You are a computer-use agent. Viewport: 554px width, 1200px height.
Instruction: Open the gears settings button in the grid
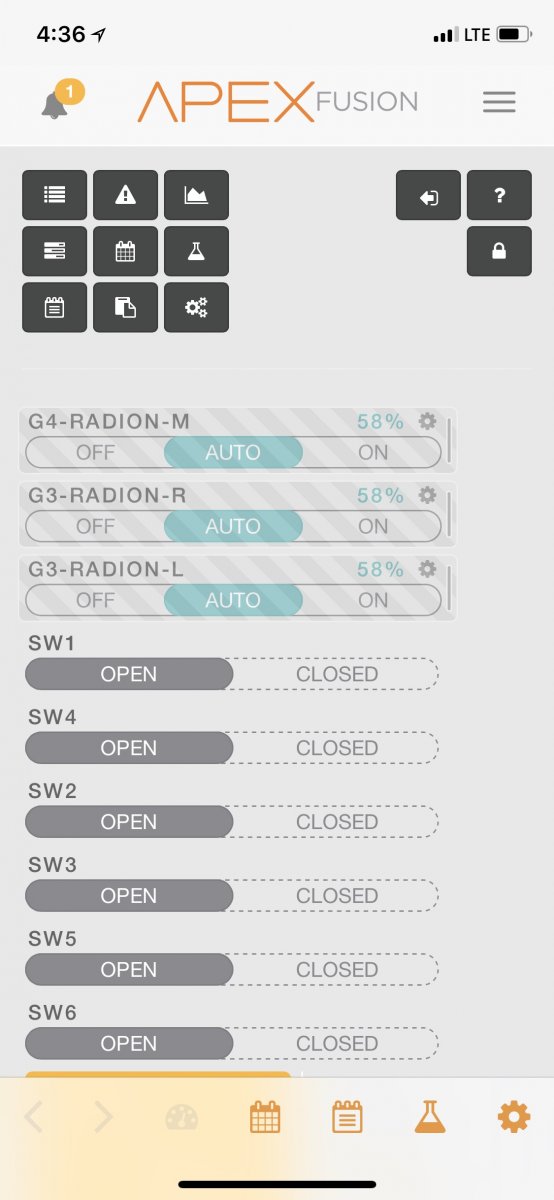[x=196, y=307]
